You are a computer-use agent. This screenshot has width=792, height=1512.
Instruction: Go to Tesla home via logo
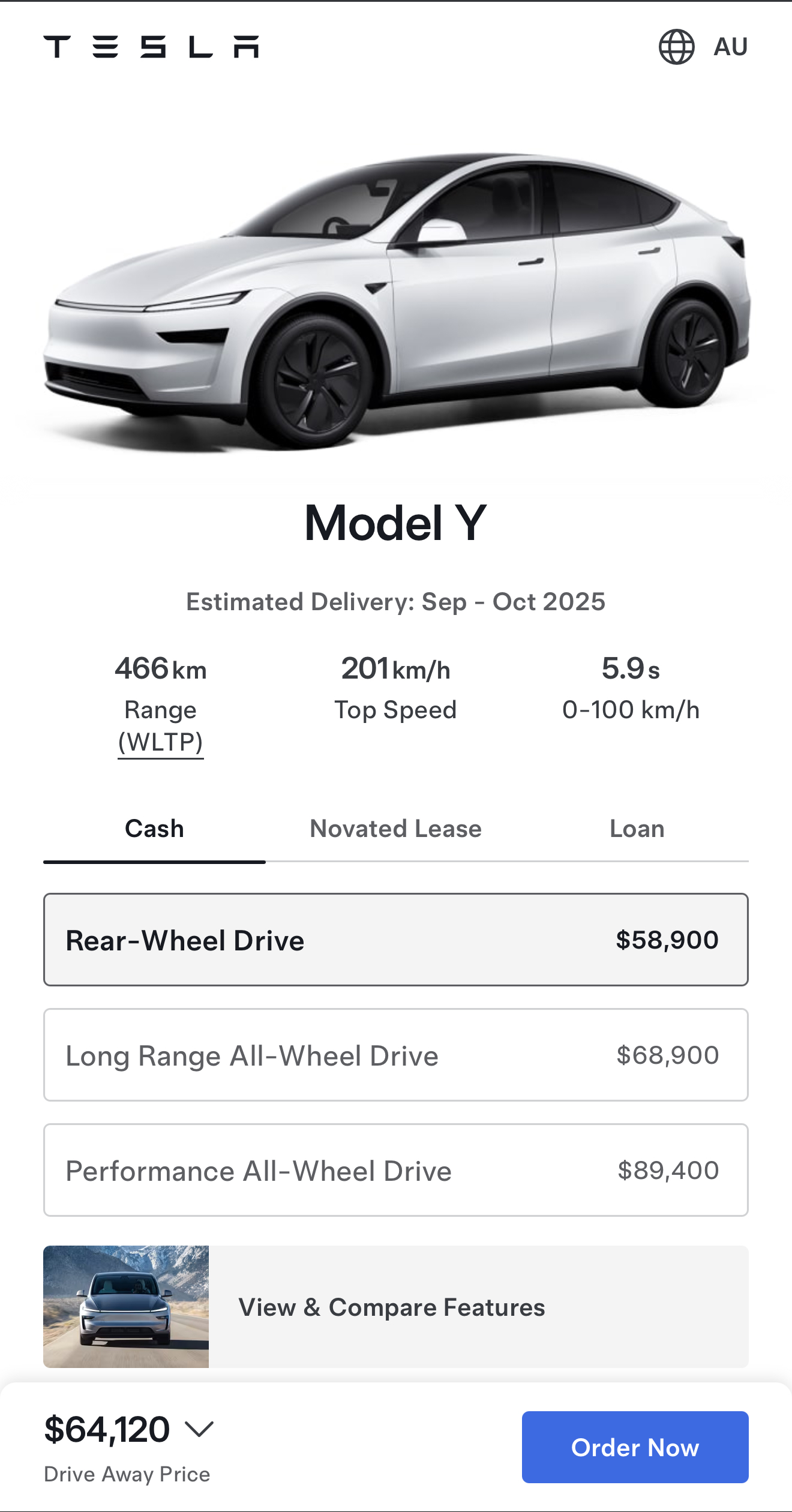(151, 47)
